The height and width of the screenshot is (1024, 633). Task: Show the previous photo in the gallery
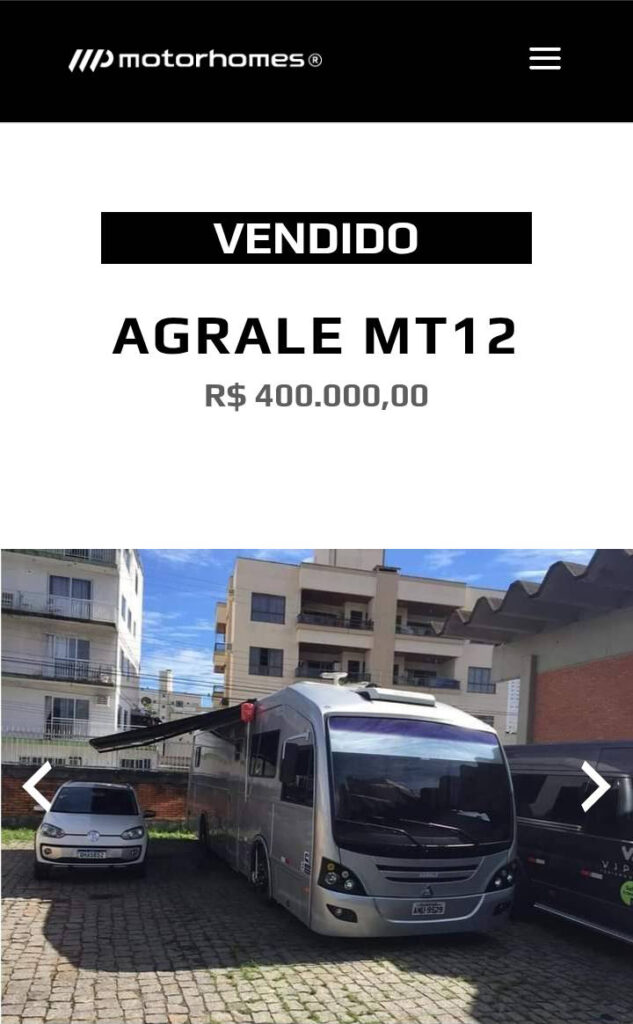tap(37, 786)
